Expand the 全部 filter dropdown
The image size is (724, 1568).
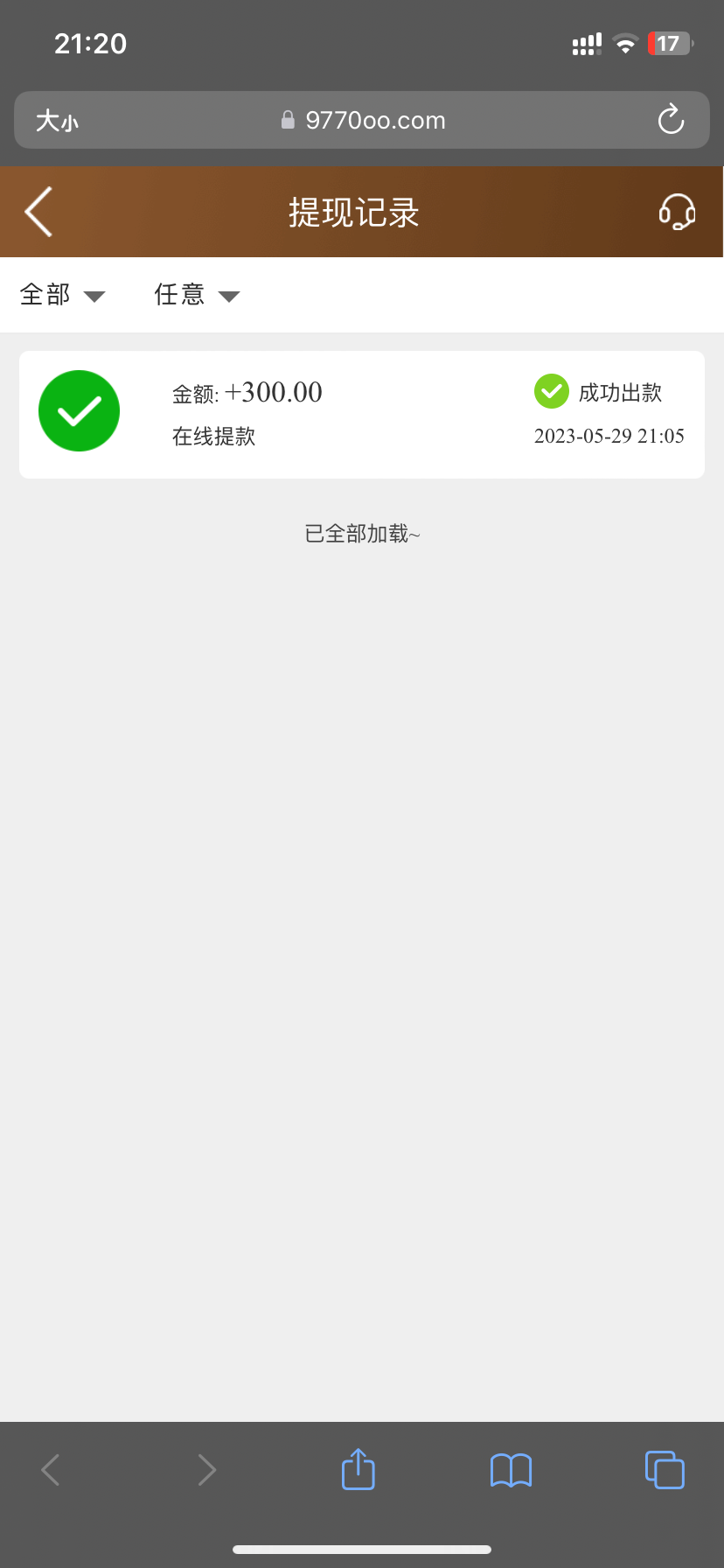pyautogui.click(x=62, y=295)
